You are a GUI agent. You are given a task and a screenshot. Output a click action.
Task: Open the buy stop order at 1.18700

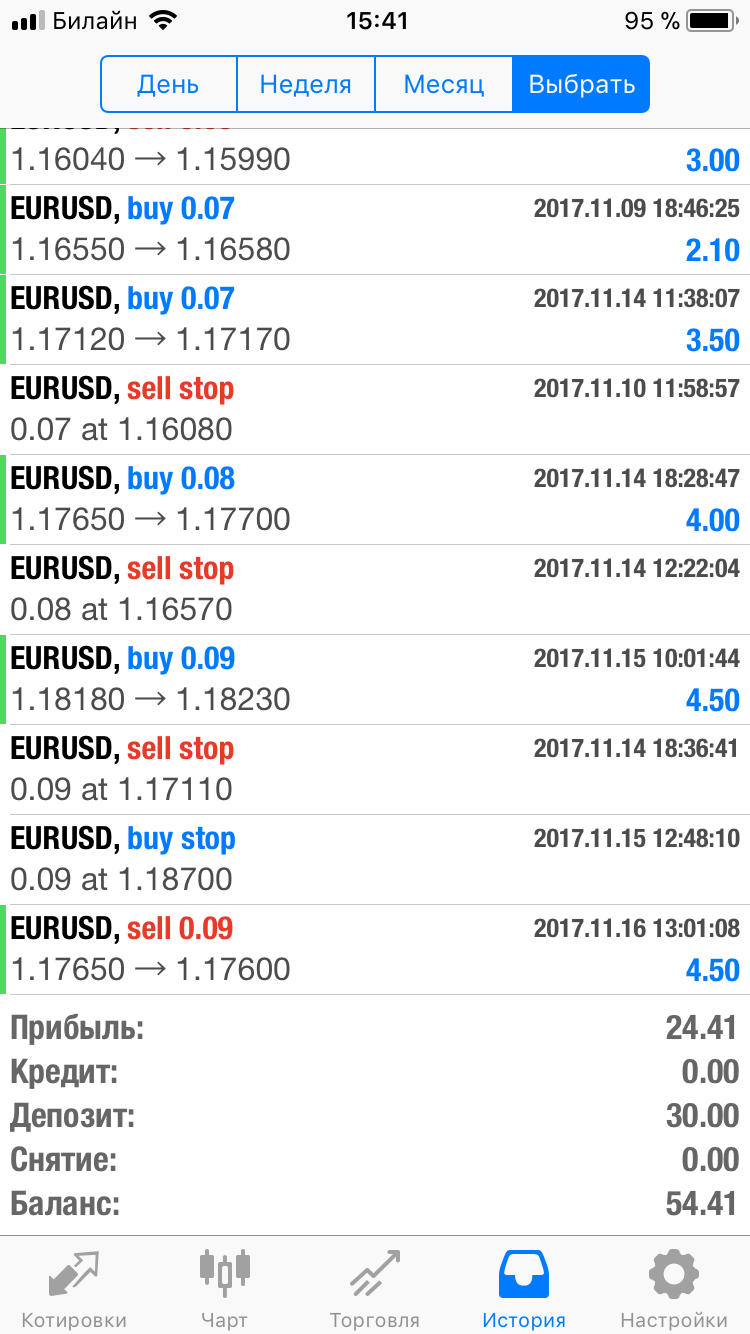pyautogui.click(x=375, y=859)
